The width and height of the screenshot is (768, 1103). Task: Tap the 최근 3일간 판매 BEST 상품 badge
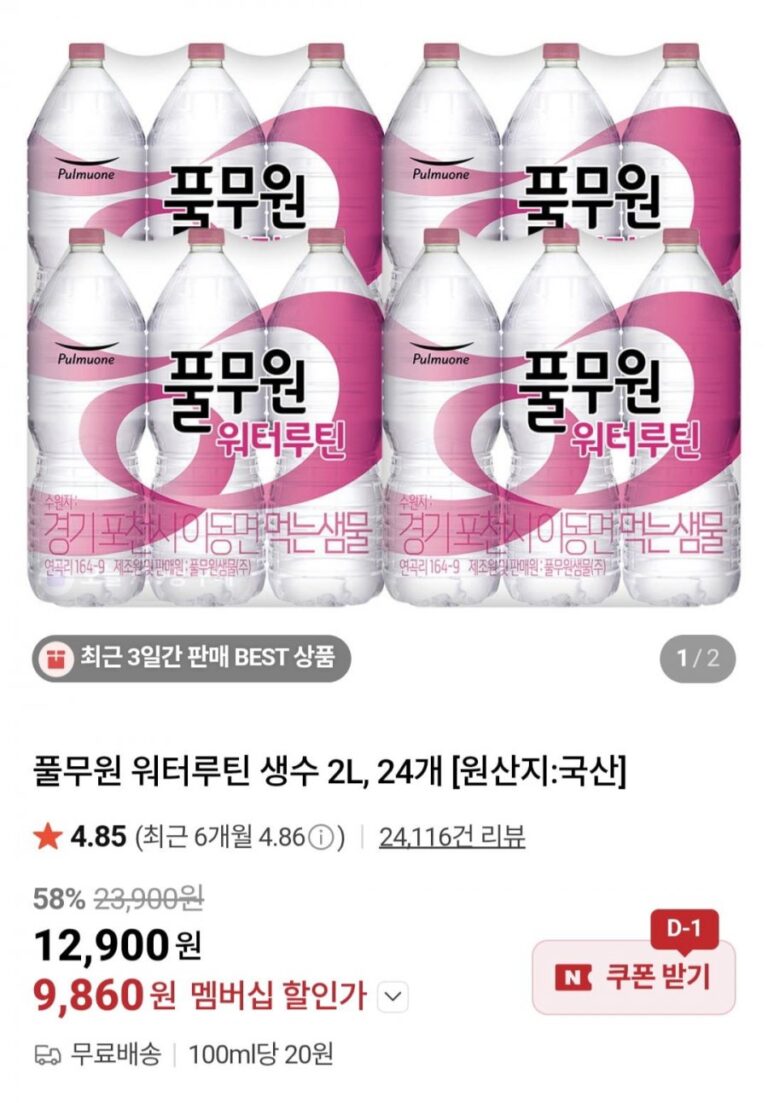click(x=192, y=658)
